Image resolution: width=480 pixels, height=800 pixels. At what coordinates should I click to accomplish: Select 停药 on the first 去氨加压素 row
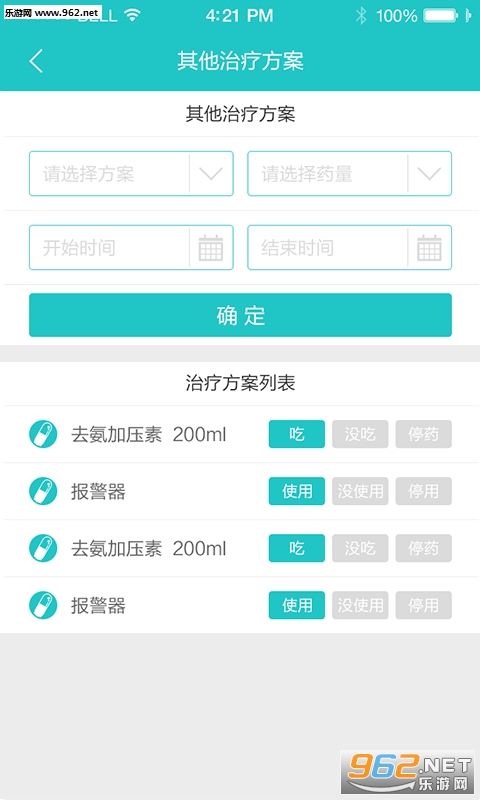(423, 434)
